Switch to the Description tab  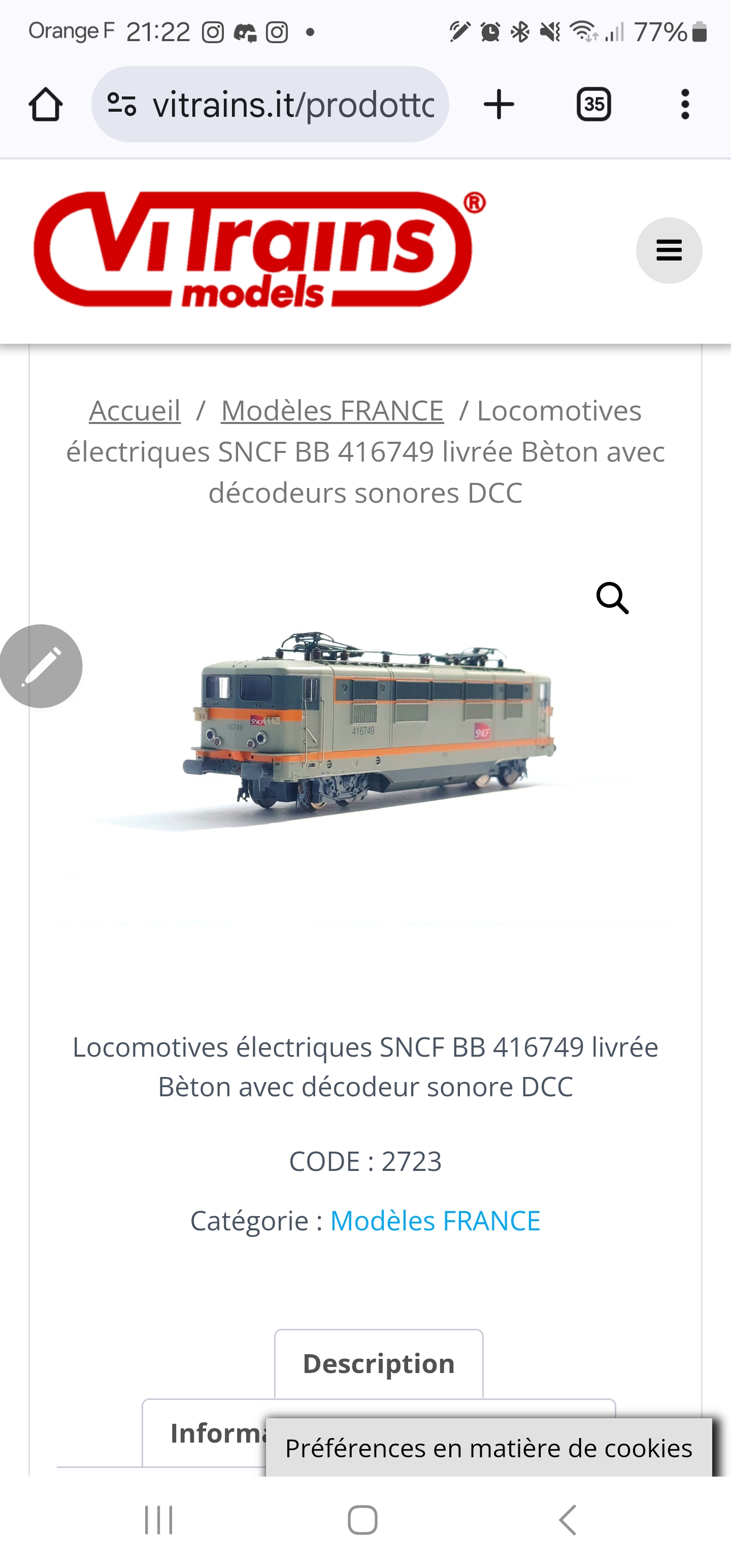coord(379,1363)
